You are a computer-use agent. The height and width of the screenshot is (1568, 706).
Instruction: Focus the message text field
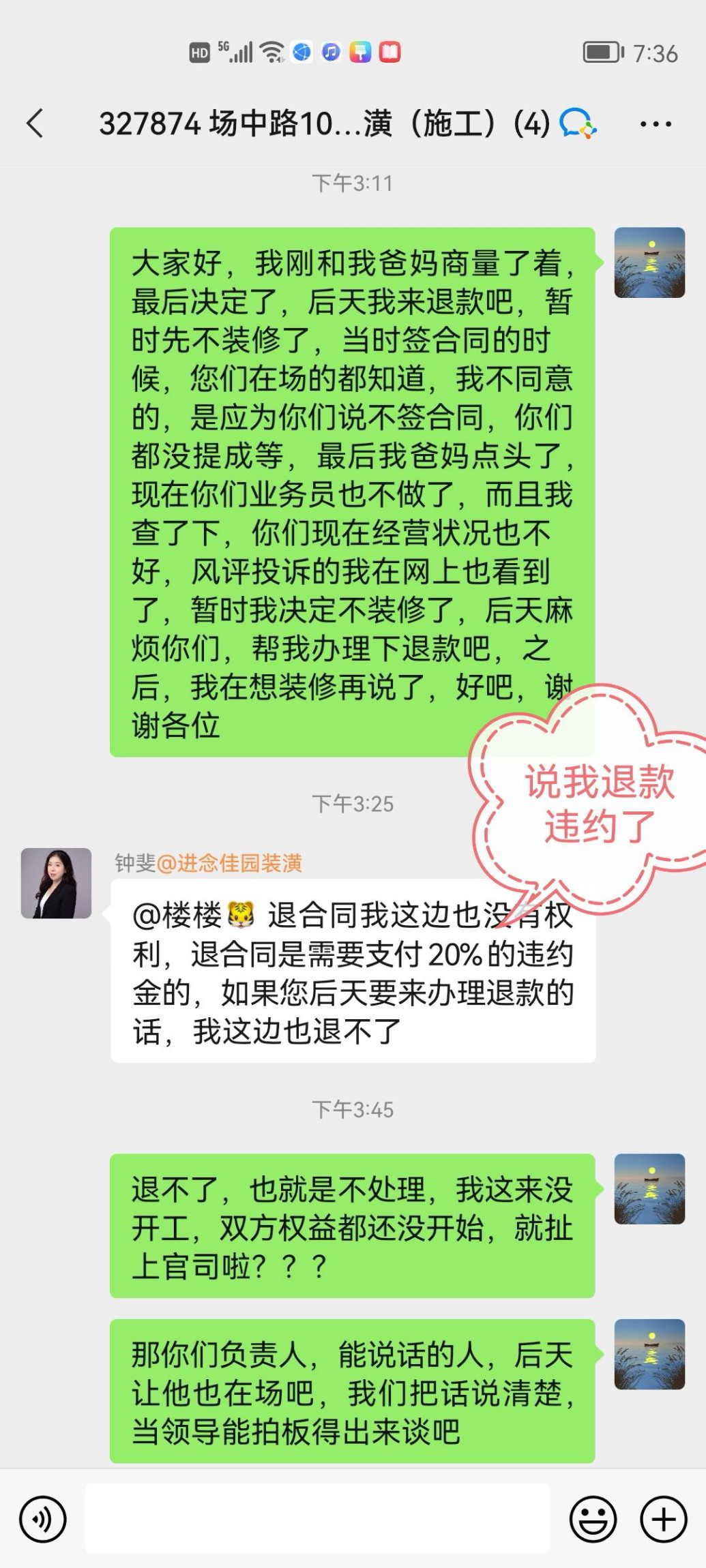(x=317, y=1518)
